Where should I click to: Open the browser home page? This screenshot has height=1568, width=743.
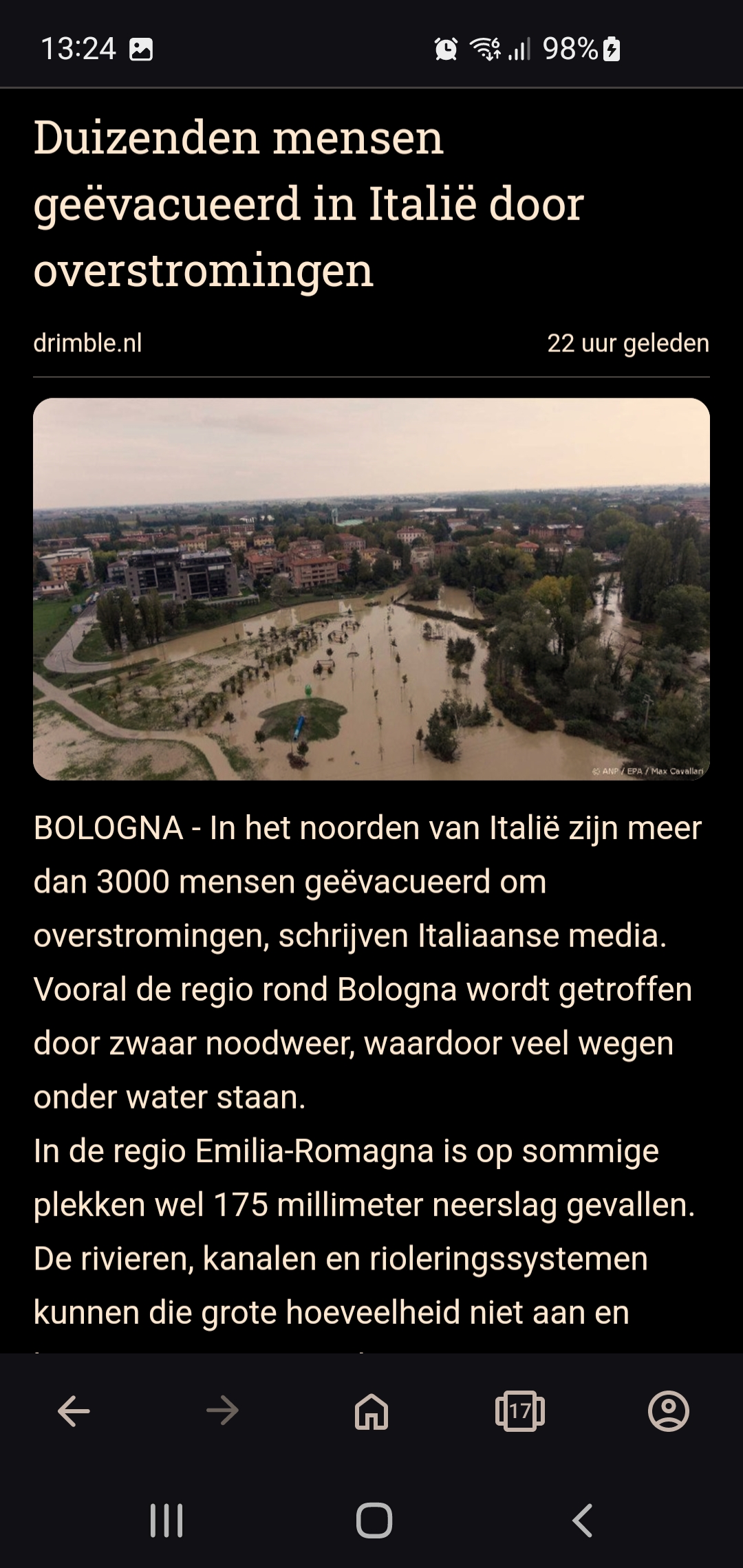371,1412
